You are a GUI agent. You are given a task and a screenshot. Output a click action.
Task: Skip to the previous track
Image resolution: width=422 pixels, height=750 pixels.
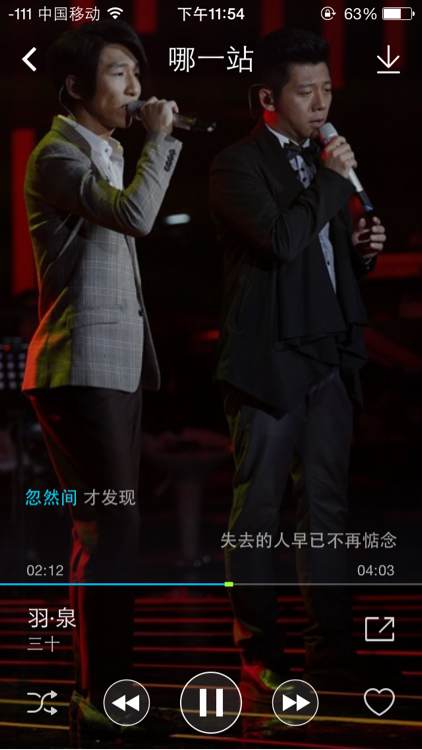(127, 703)
